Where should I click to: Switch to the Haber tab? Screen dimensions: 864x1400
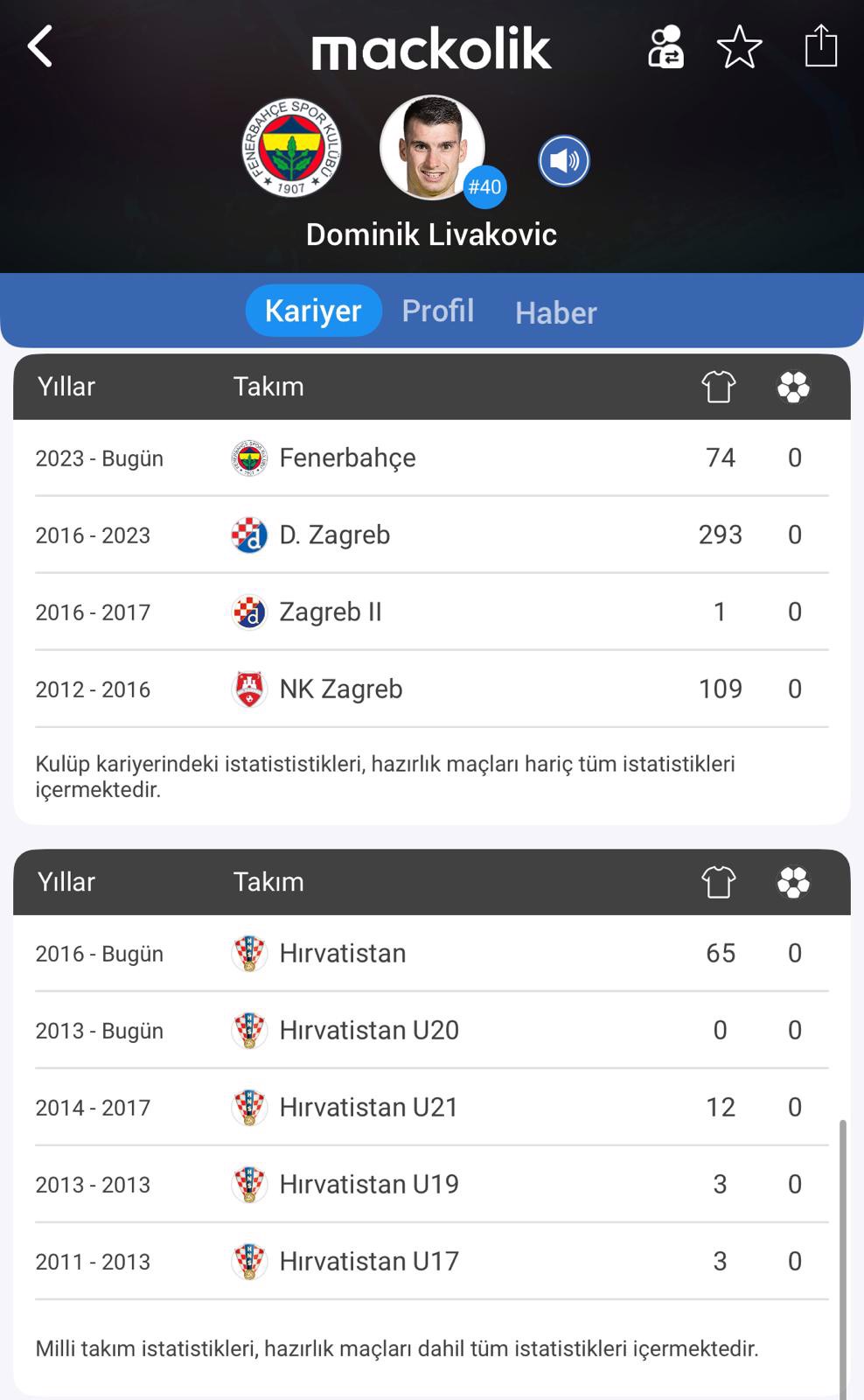point(556,312)
